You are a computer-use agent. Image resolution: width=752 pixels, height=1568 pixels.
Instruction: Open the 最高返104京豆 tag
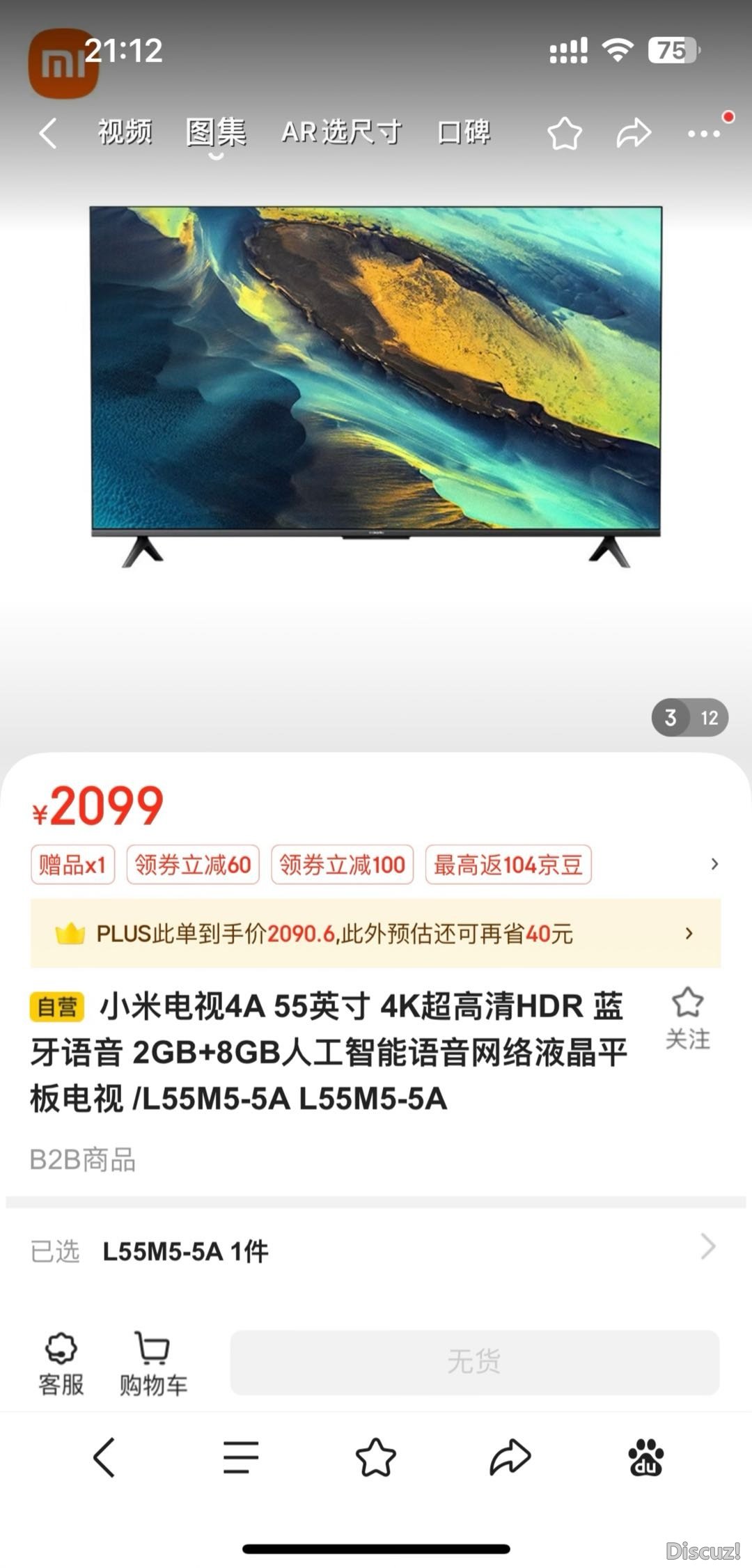[508, 865]
